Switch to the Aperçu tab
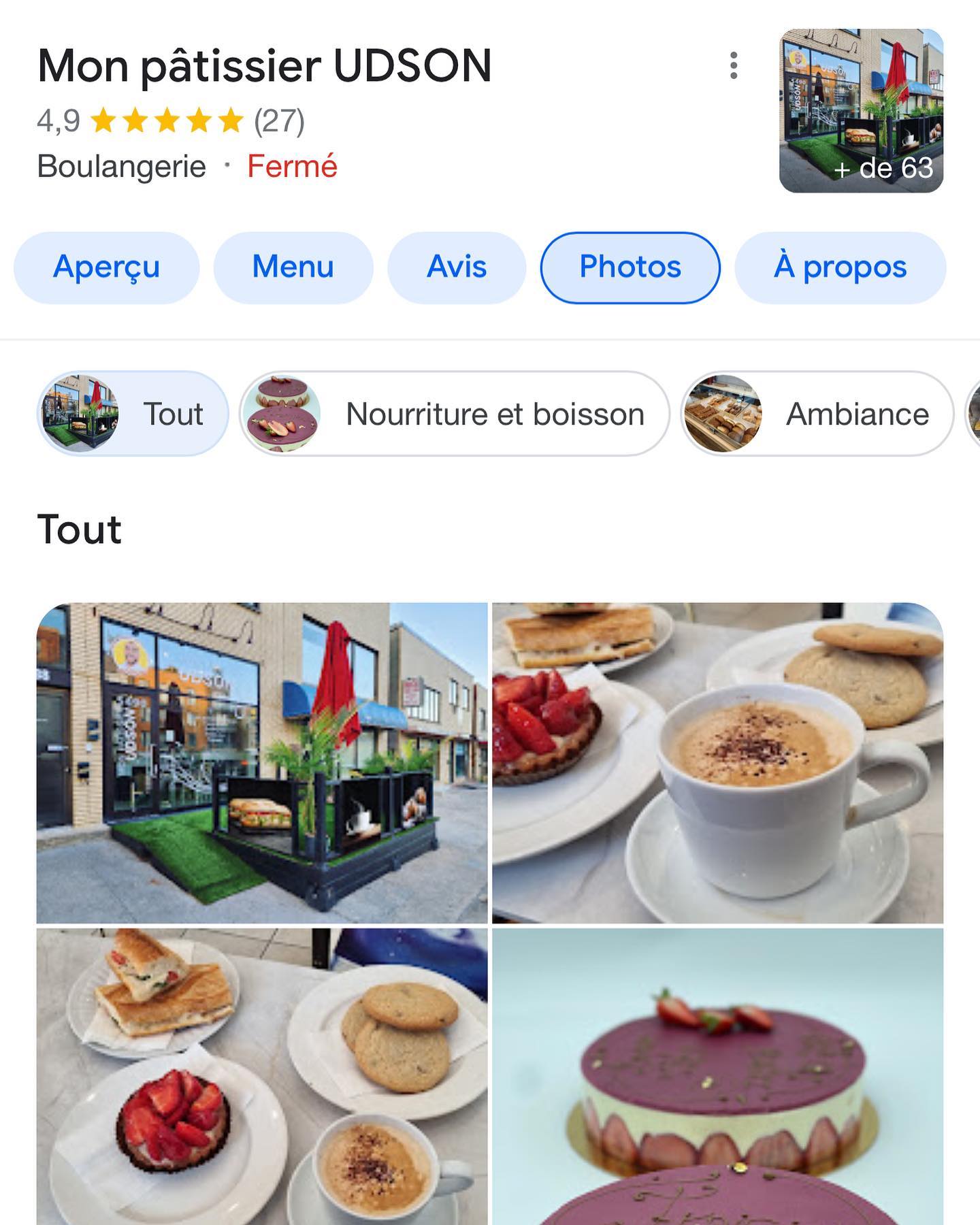The image size is (980, 1225). [107, 267]
